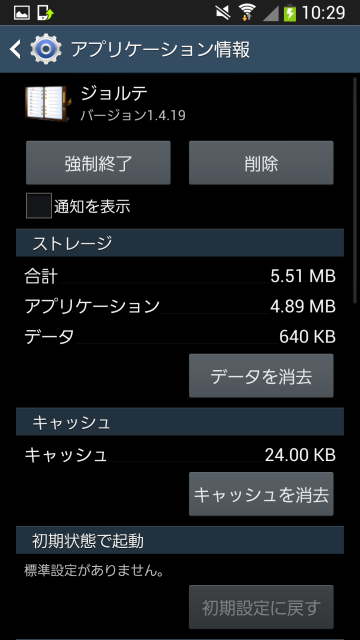This screenshot has height=640, width=360.
Task: Clear the cache with キャッシュを消去
Action: click(261, 494)
